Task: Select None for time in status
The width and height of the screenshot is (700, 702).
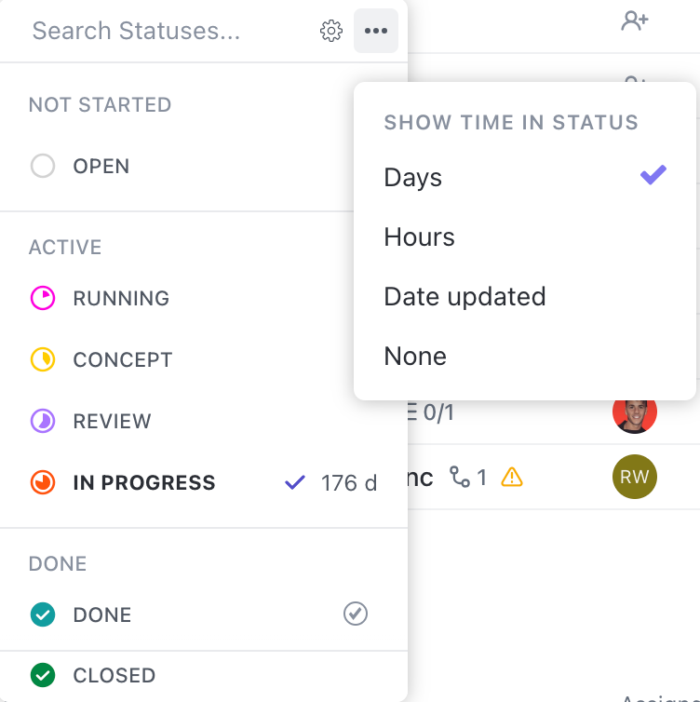Action: coord(415,356)
